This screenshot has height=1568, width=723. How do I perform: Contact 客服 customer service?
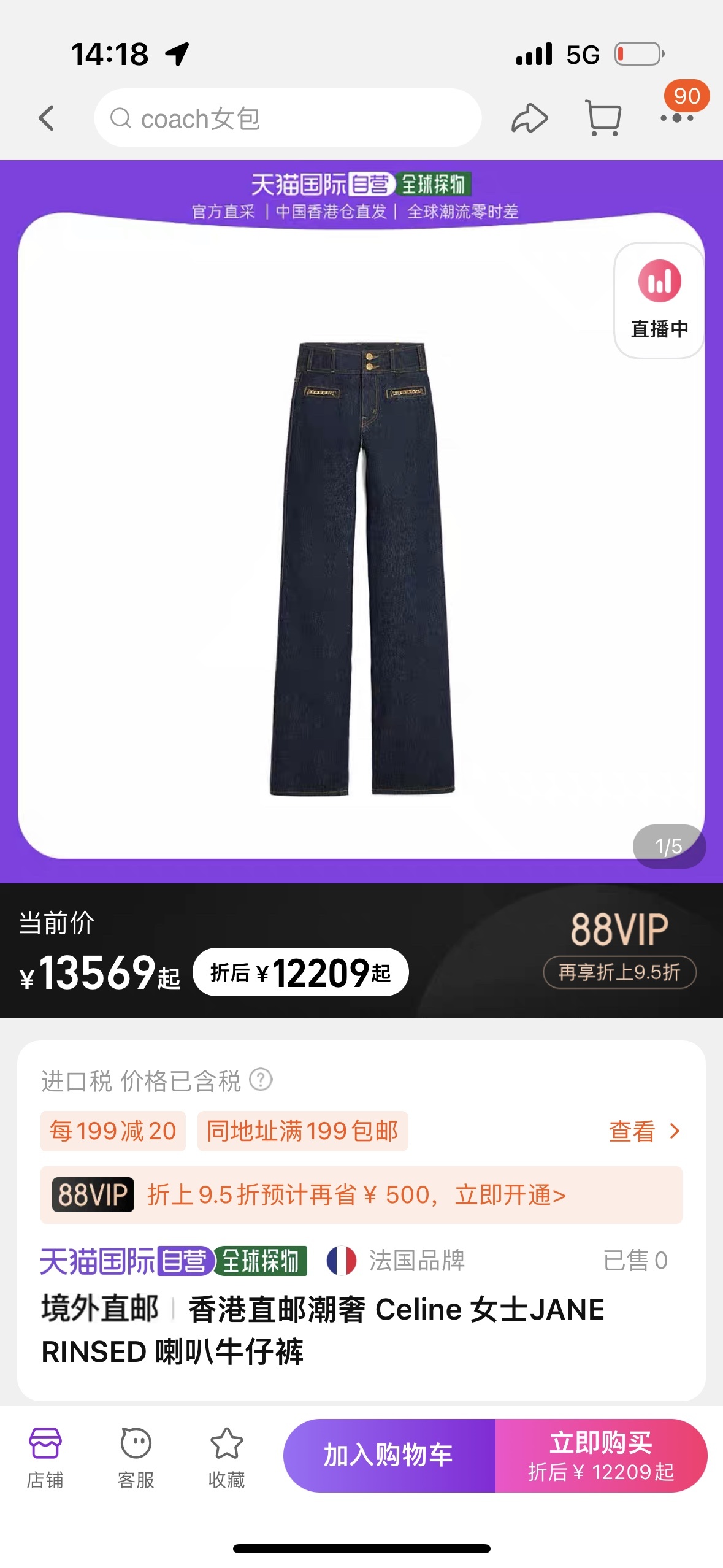136,1456
